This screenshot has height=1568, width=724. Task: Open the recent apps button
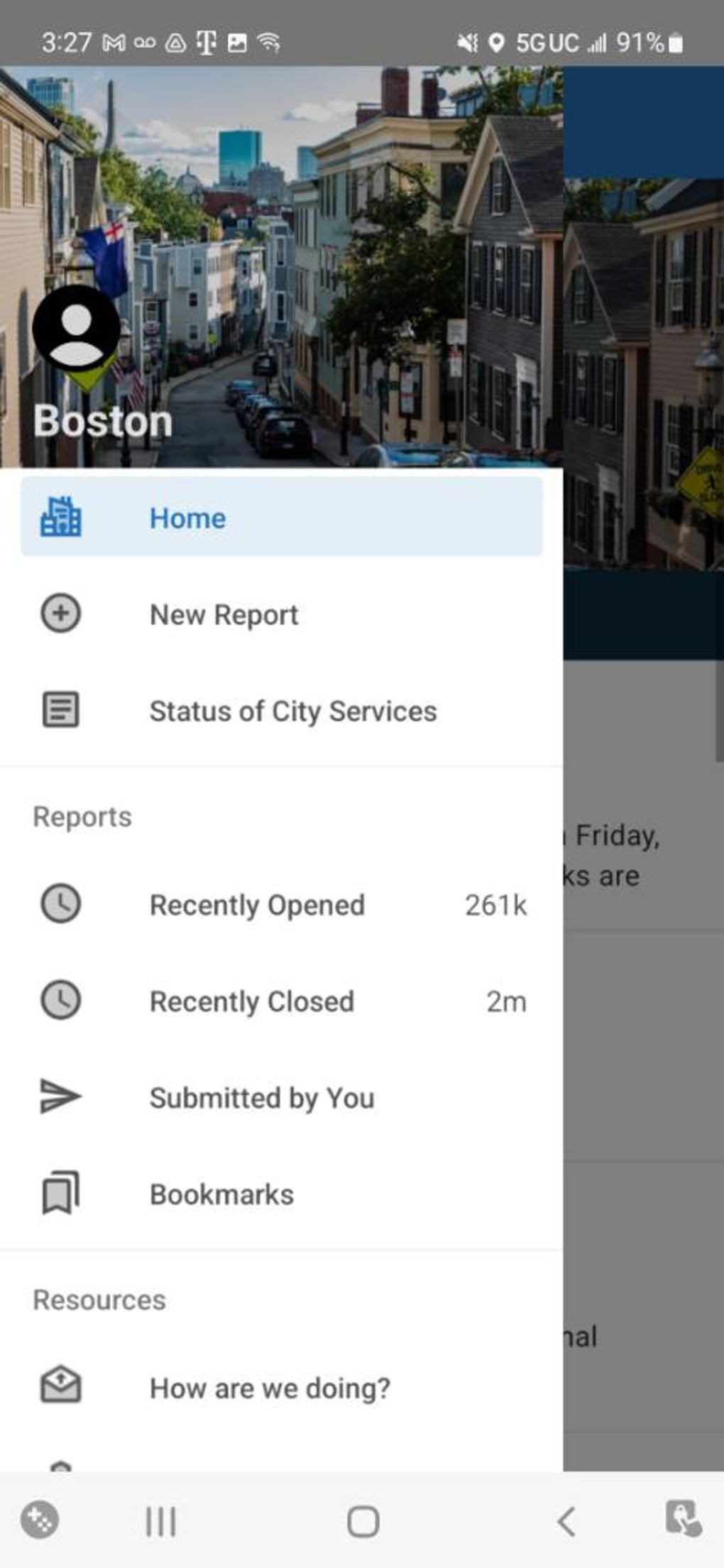(x=160, y=1521)
